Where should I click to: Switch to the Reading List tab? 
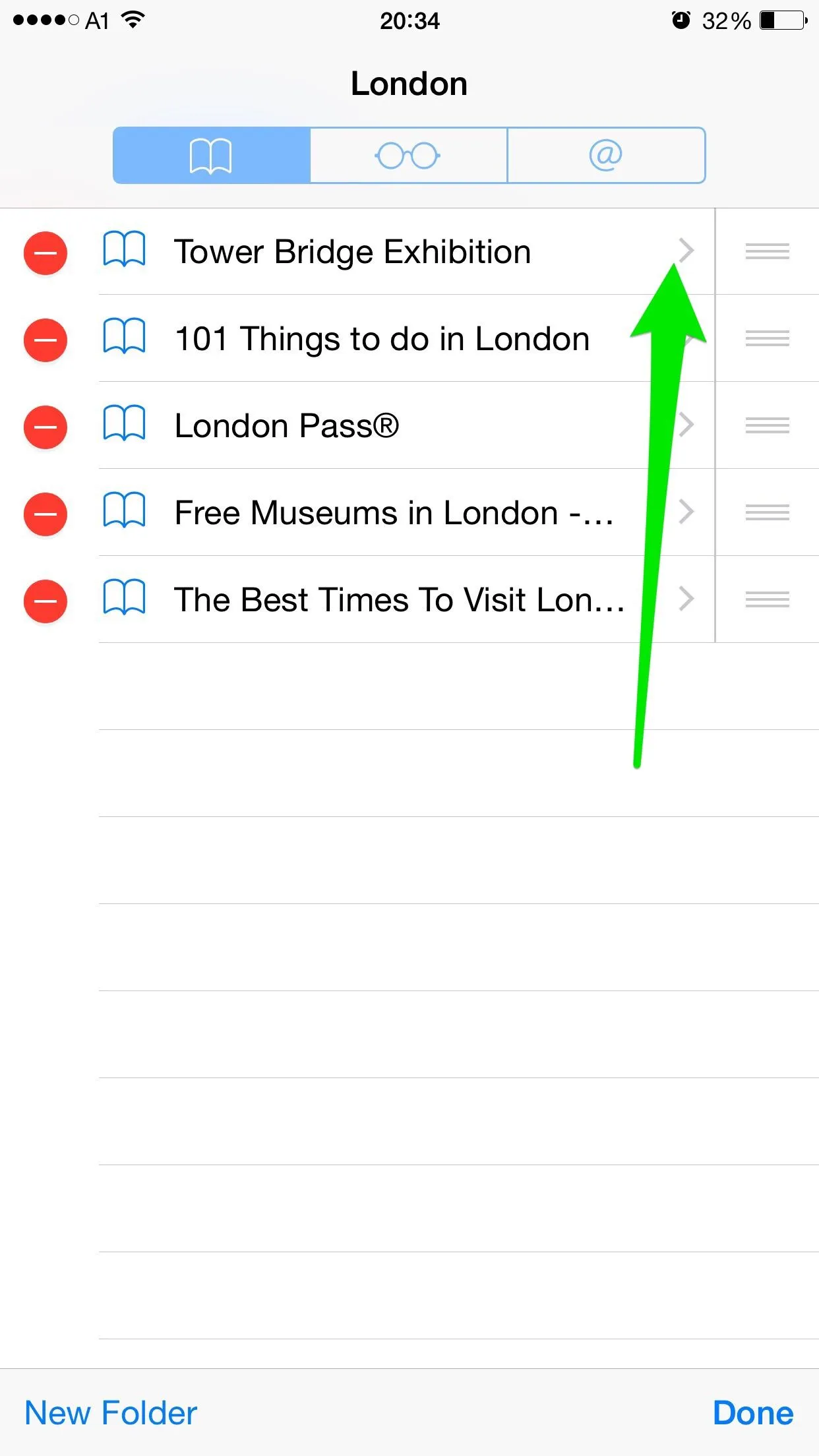(x=408, y=156)
